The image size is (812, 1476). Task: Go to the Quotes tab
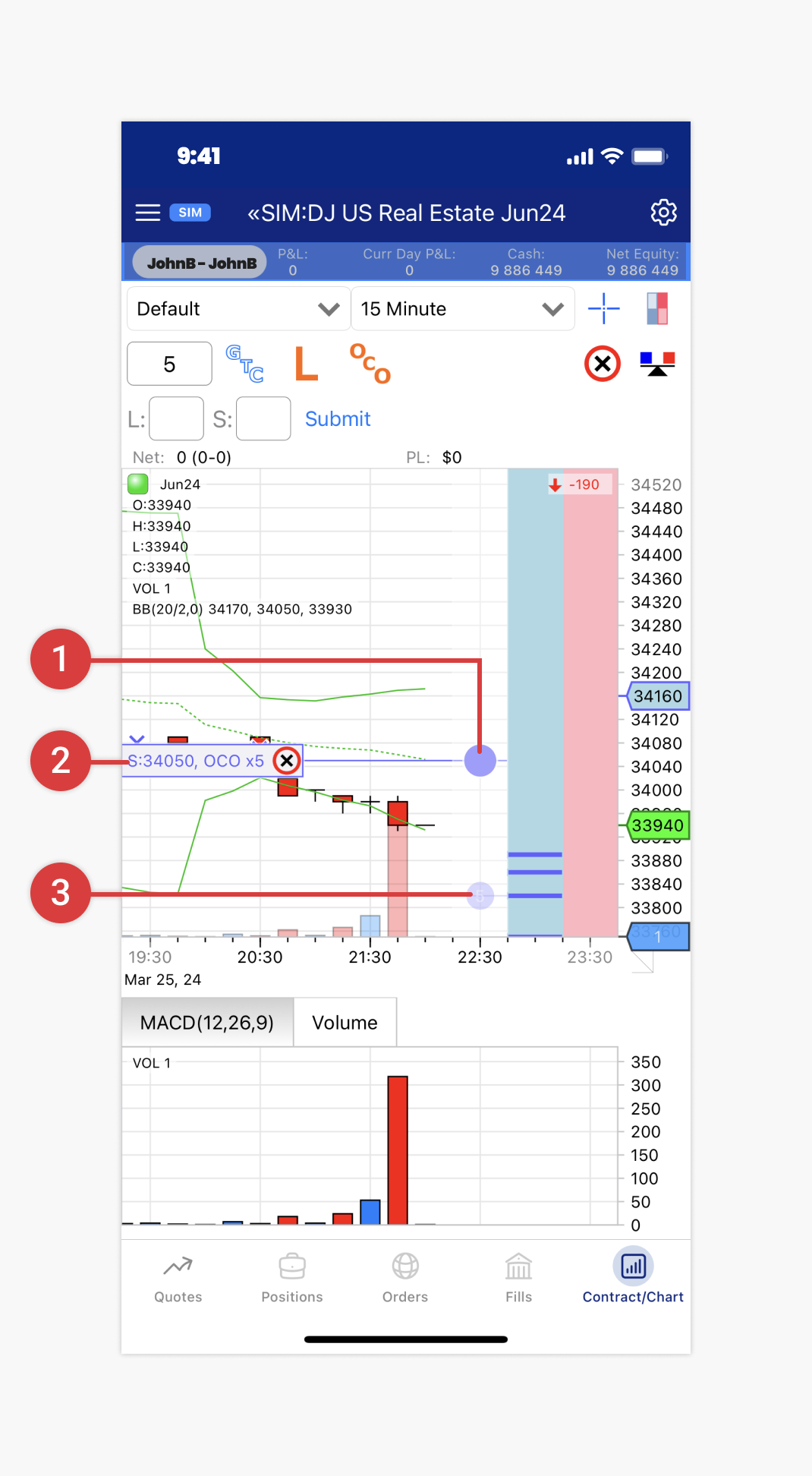click(x=178, y=1279)
